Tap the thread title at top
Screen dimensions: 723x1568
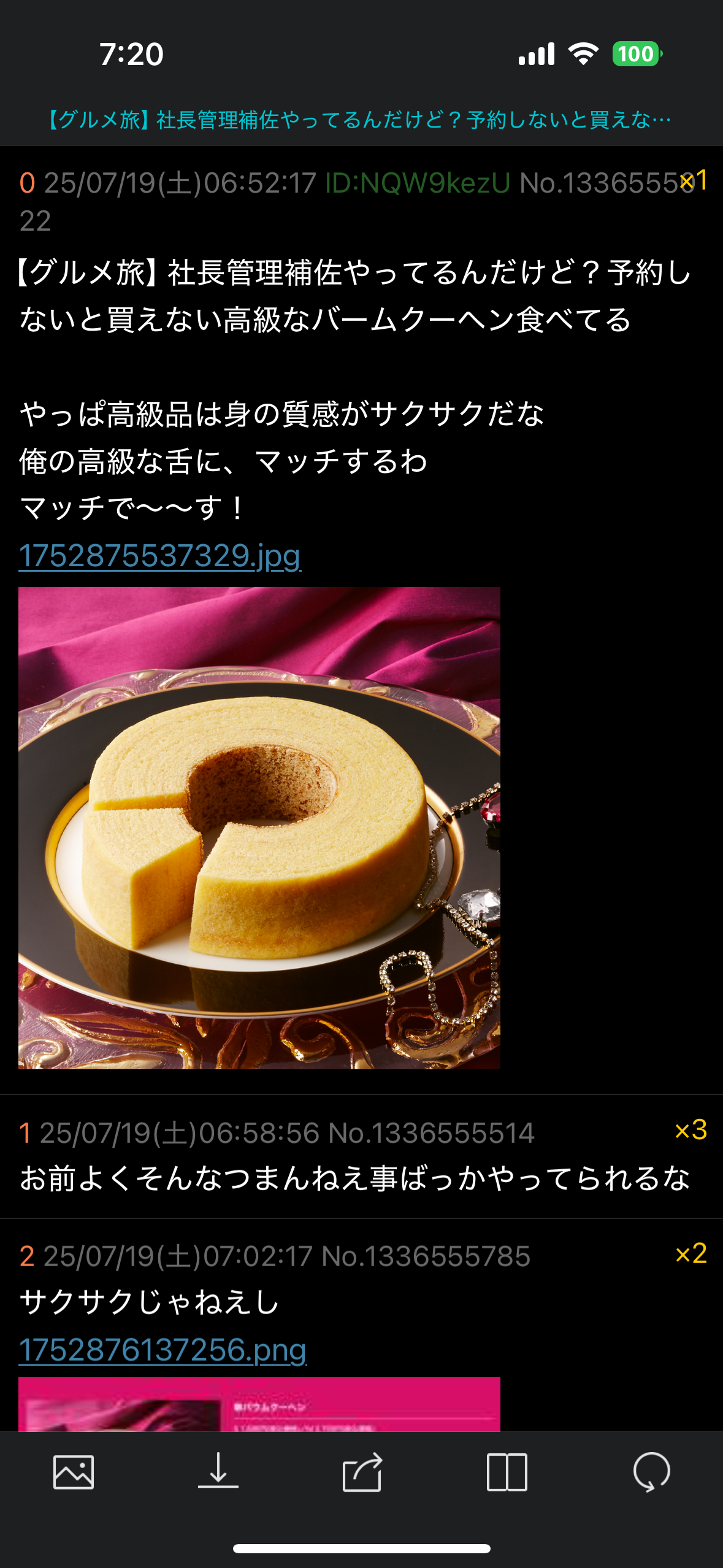pyautogui.click(x=361, y=120)
